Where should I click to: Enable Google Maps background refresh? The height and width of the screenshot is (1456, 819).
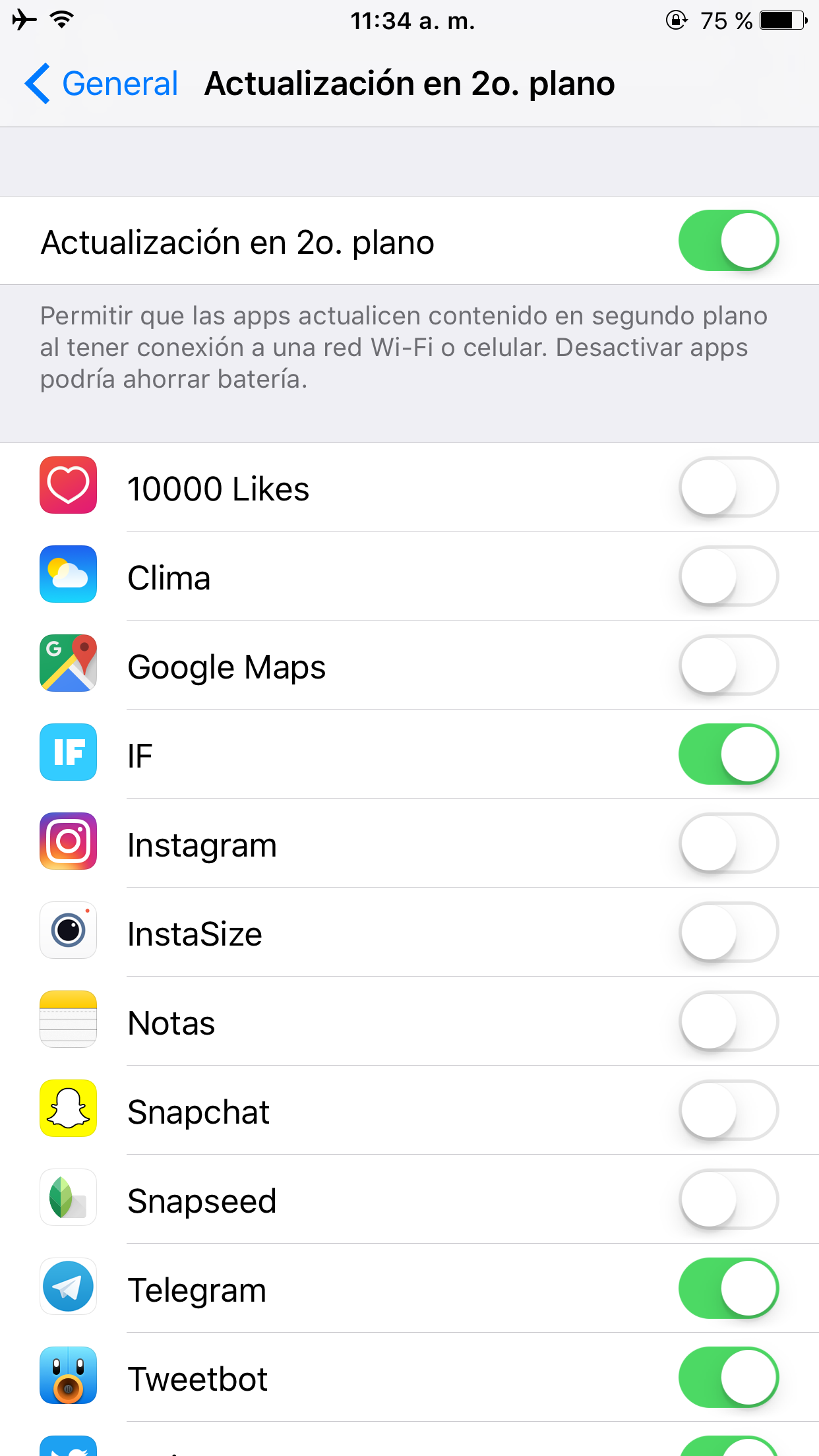click(728, 665)
